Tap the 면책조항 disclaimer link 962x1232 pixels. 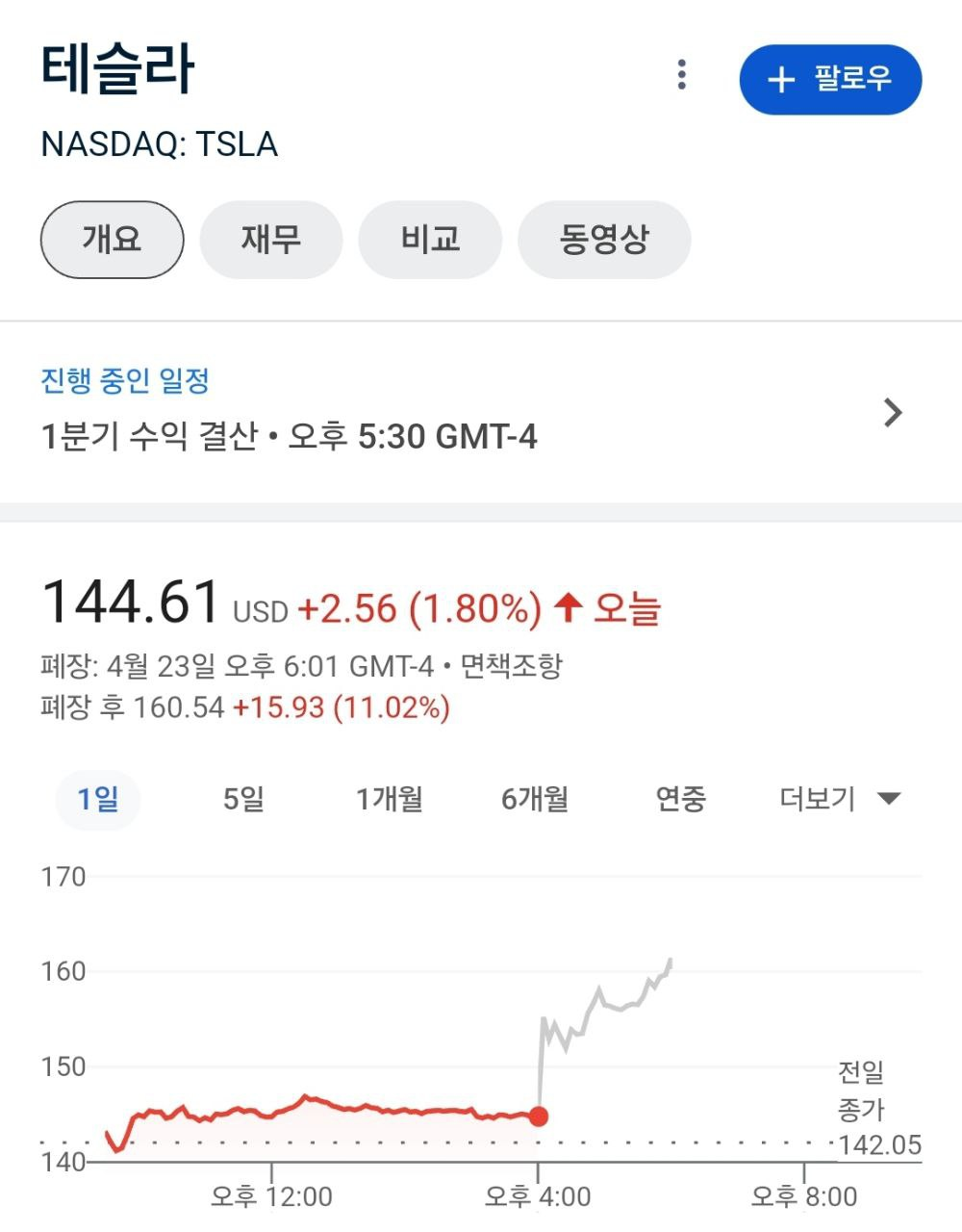click(x=512, y=666)
